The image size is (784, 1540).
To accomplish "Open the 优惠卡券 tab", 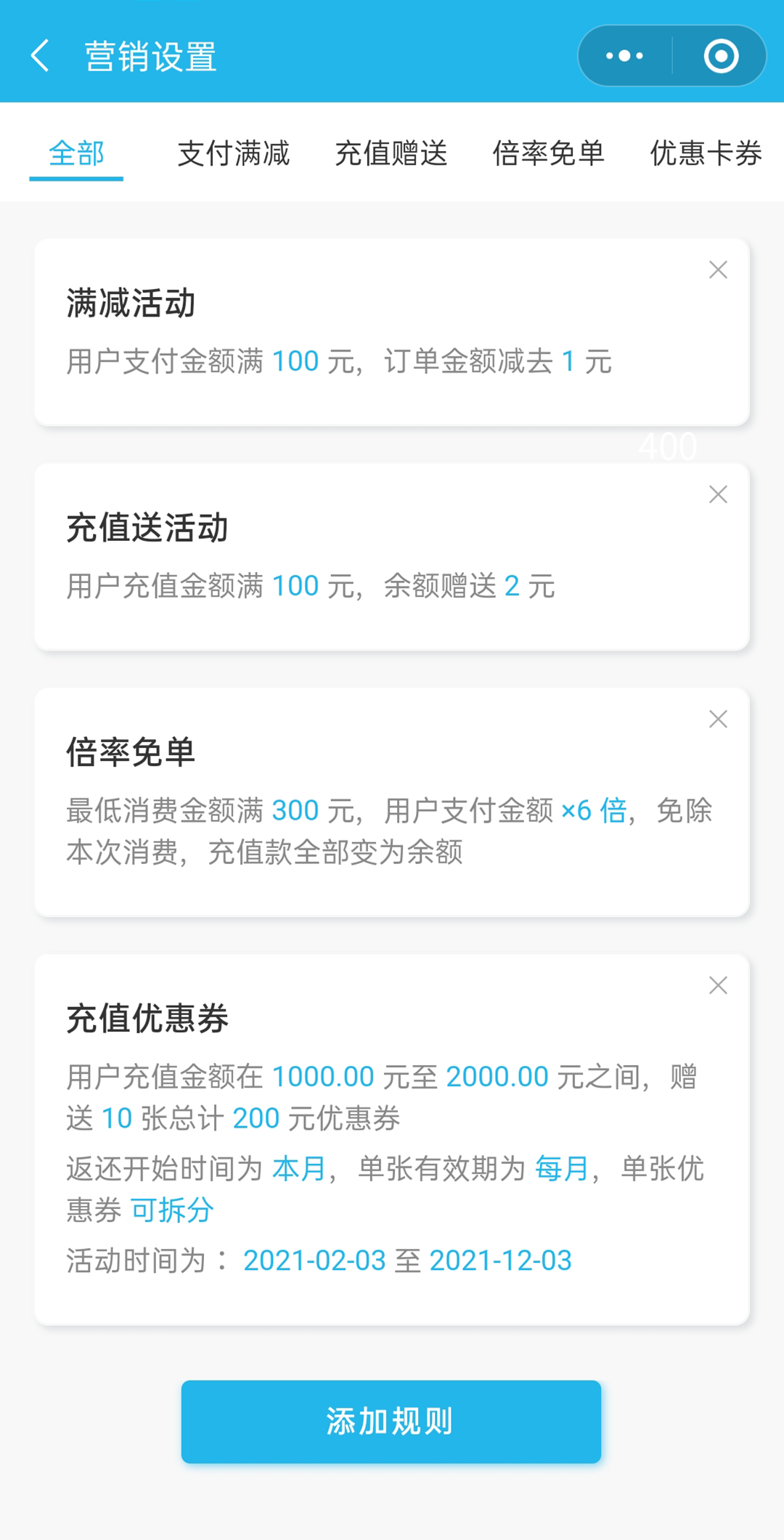I will (705, 153).
